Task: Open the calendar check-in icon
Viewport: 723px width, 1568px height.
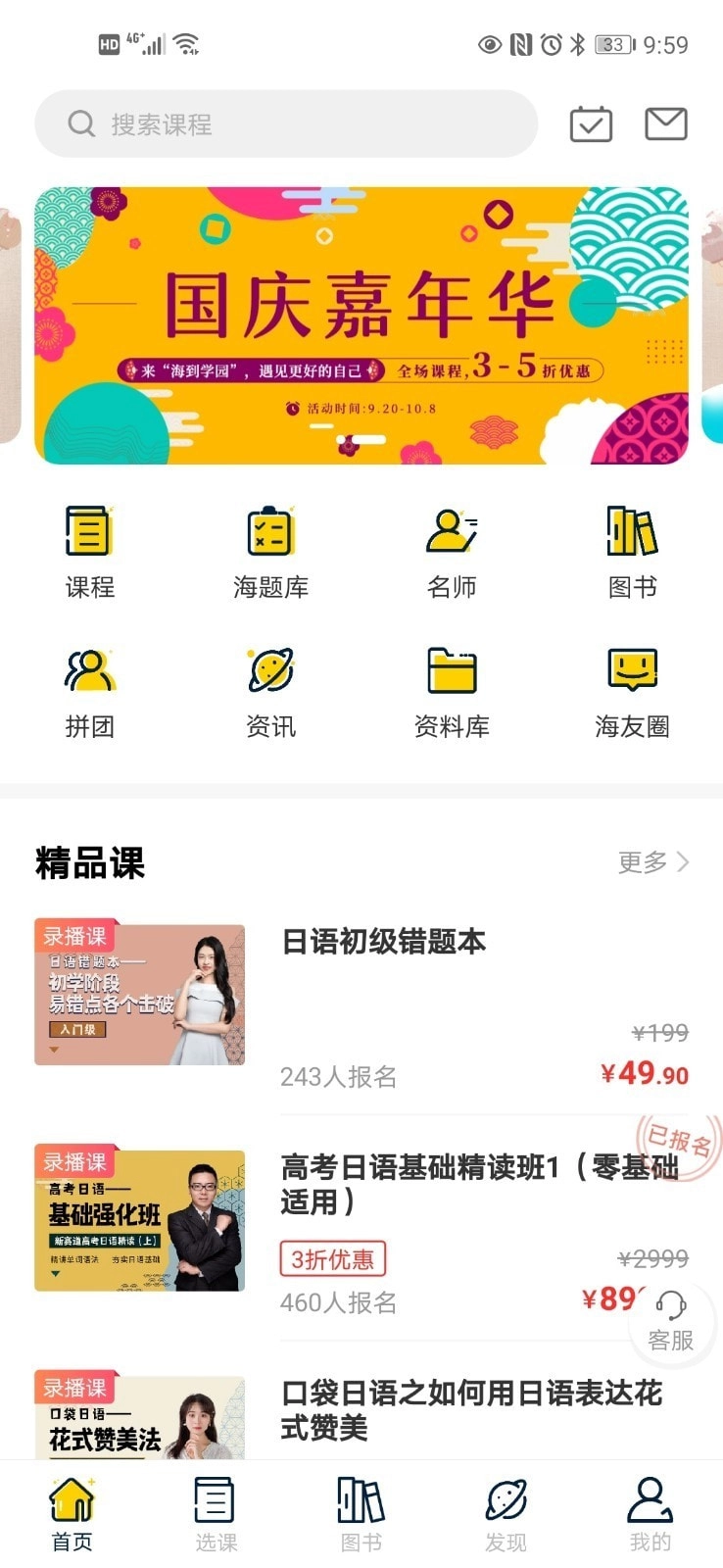Action: click(x=592, y=124)
